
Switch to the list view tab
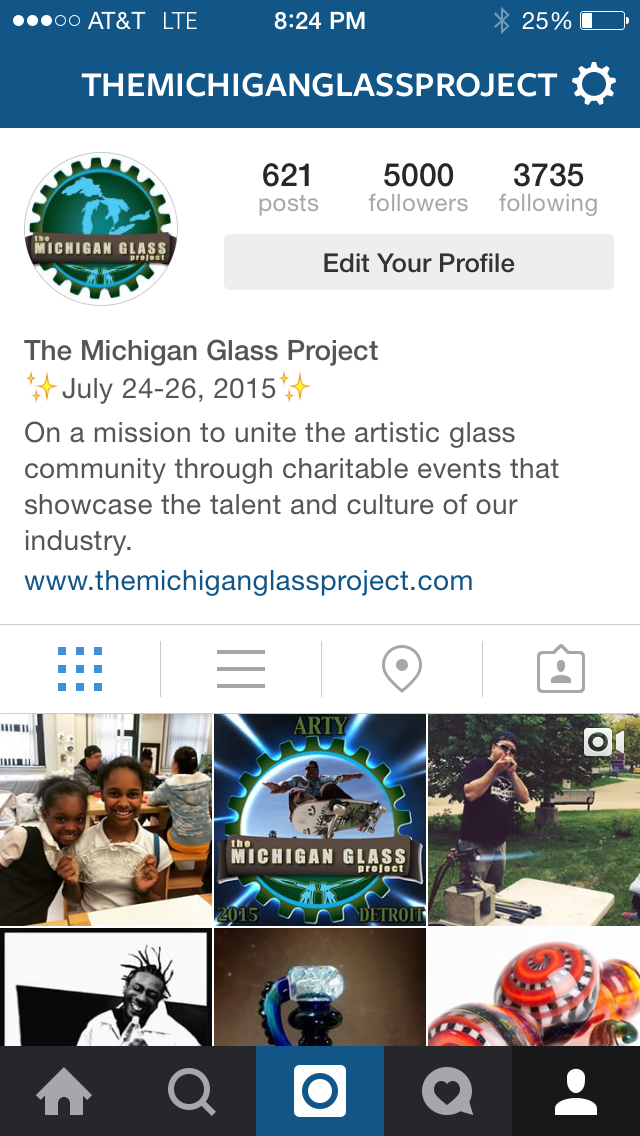(x=240, y=669)
